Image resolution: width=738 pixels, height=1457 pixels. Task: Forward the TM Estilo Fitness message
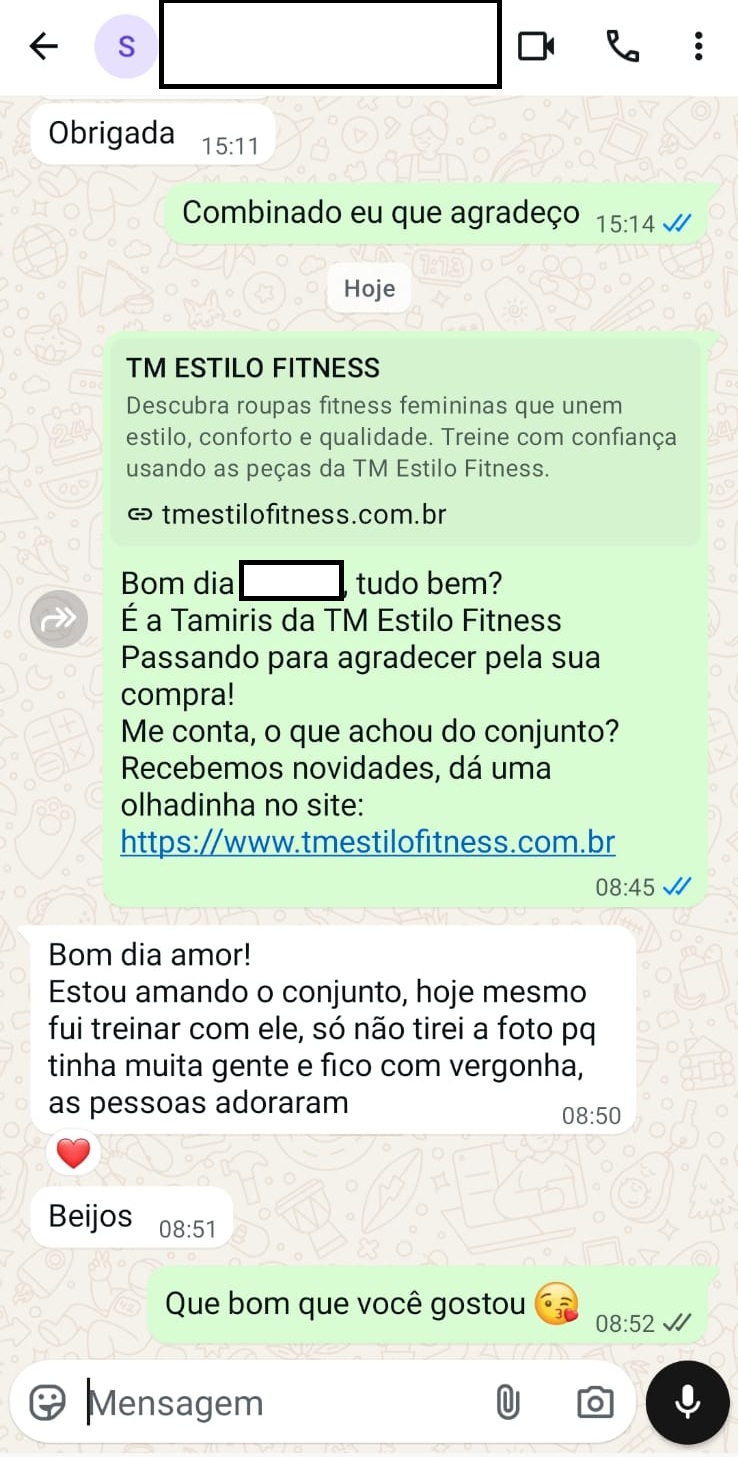(58, 620)
